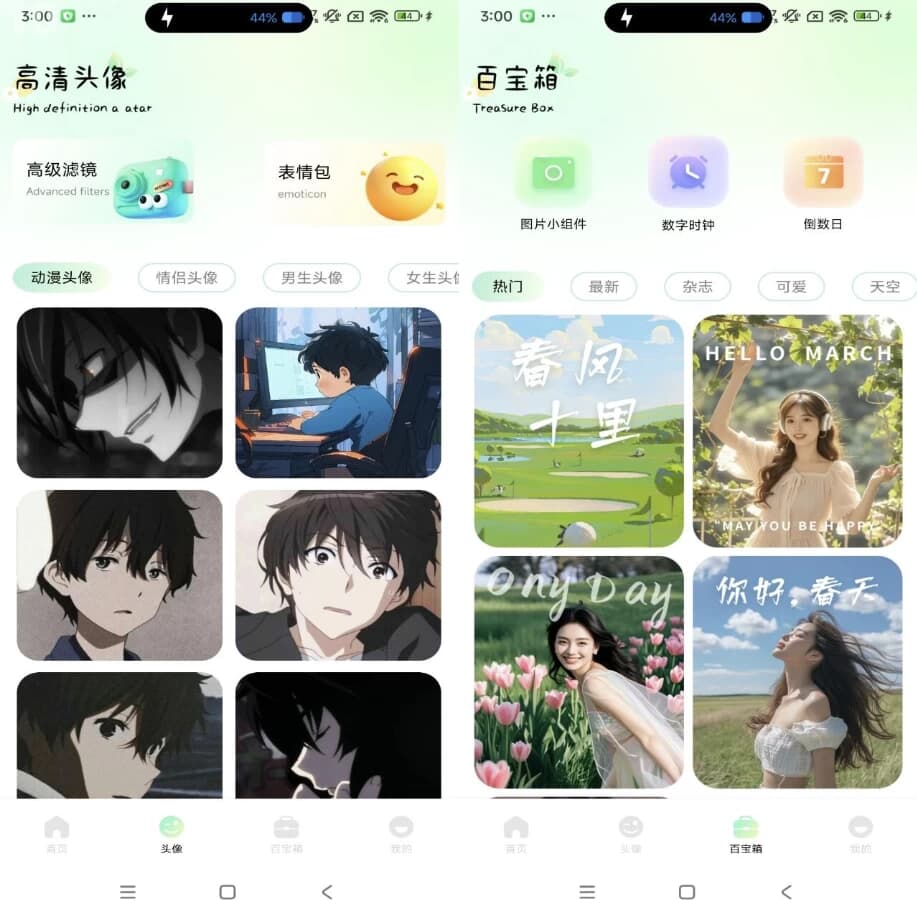This screenshot has height=915, width=917.
Task: Switch to the 动漫头像 chip
Action: [x=61, y=278]
